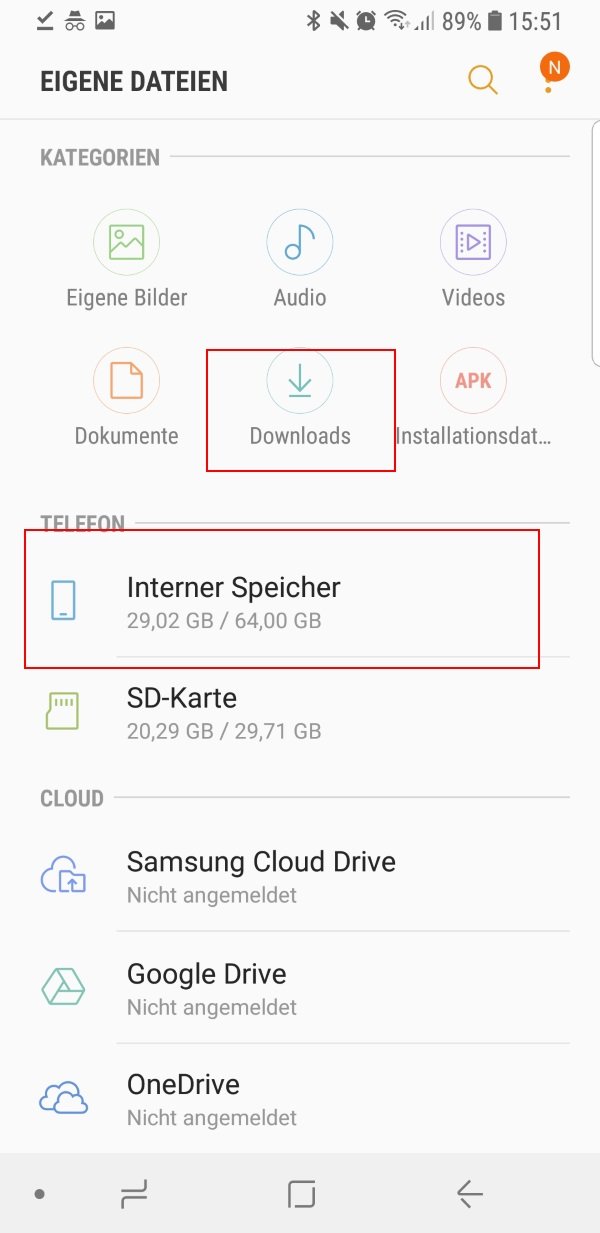The height and width of the screenshot is (1233, 600).
Task: Open Samsung Cloud Drive
Action: click(x=300, y=876)
